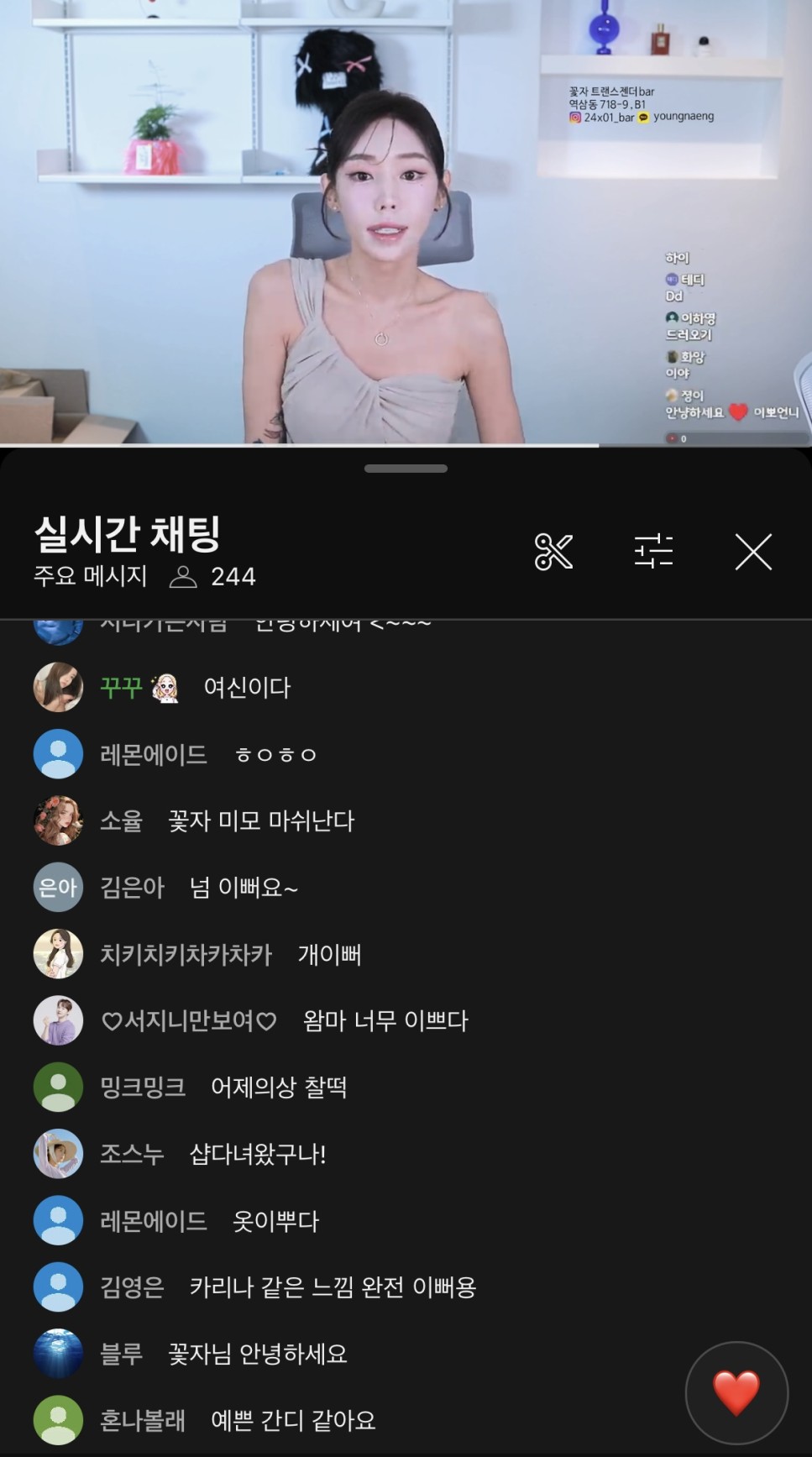Open 블루's message greeting 꽃자님

point(257,1354)
